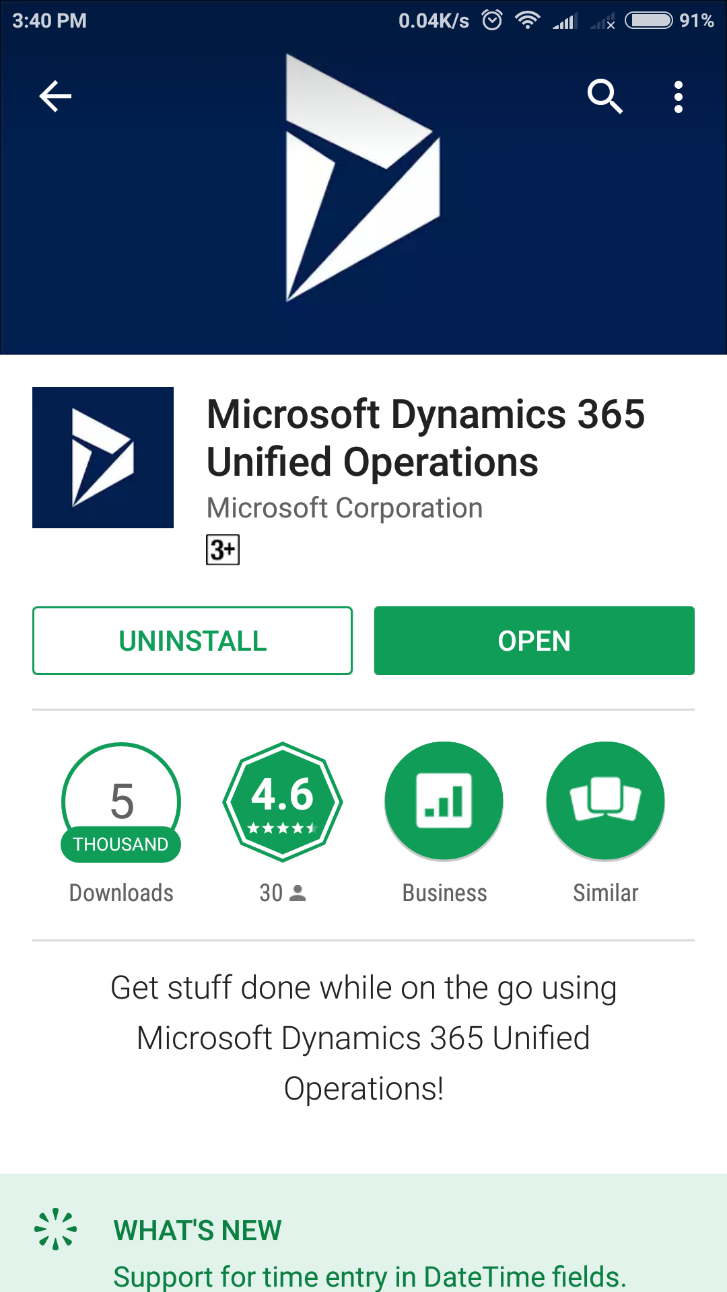
Task: Tap the app description text
Action: 363,1037
